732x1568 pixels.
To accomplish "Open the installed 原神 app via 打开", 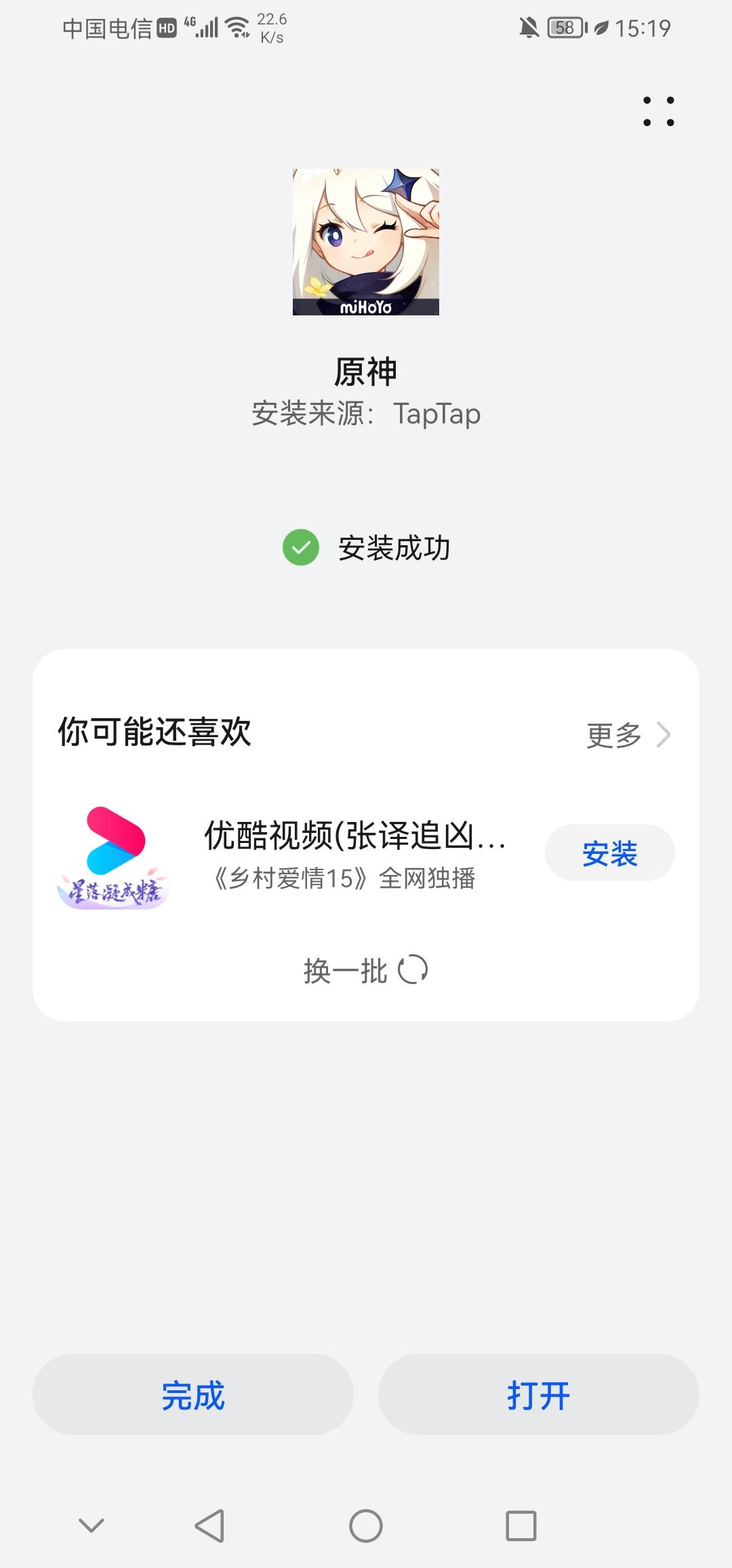I will click(538, 1395).
